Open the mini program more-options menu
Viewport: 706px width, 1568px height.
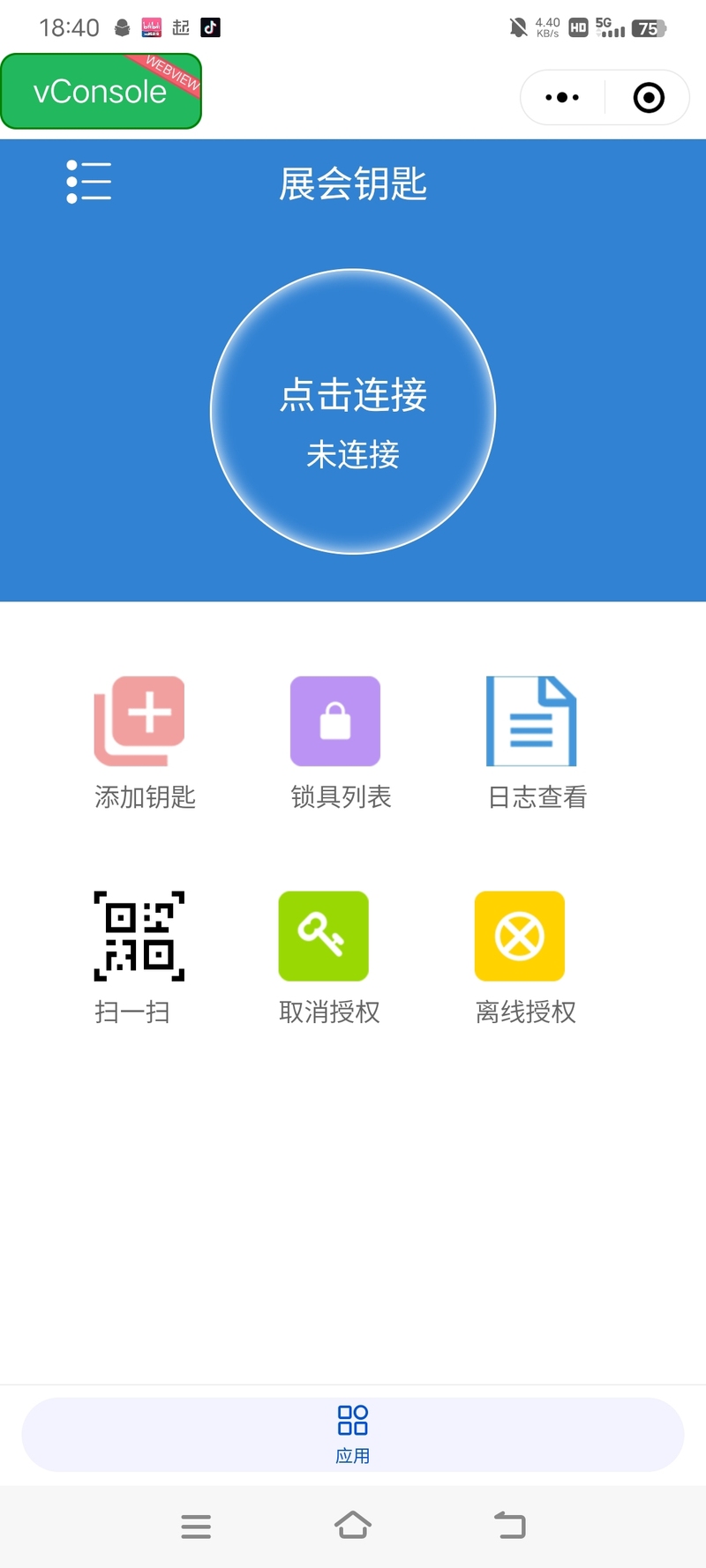(562, 98)
